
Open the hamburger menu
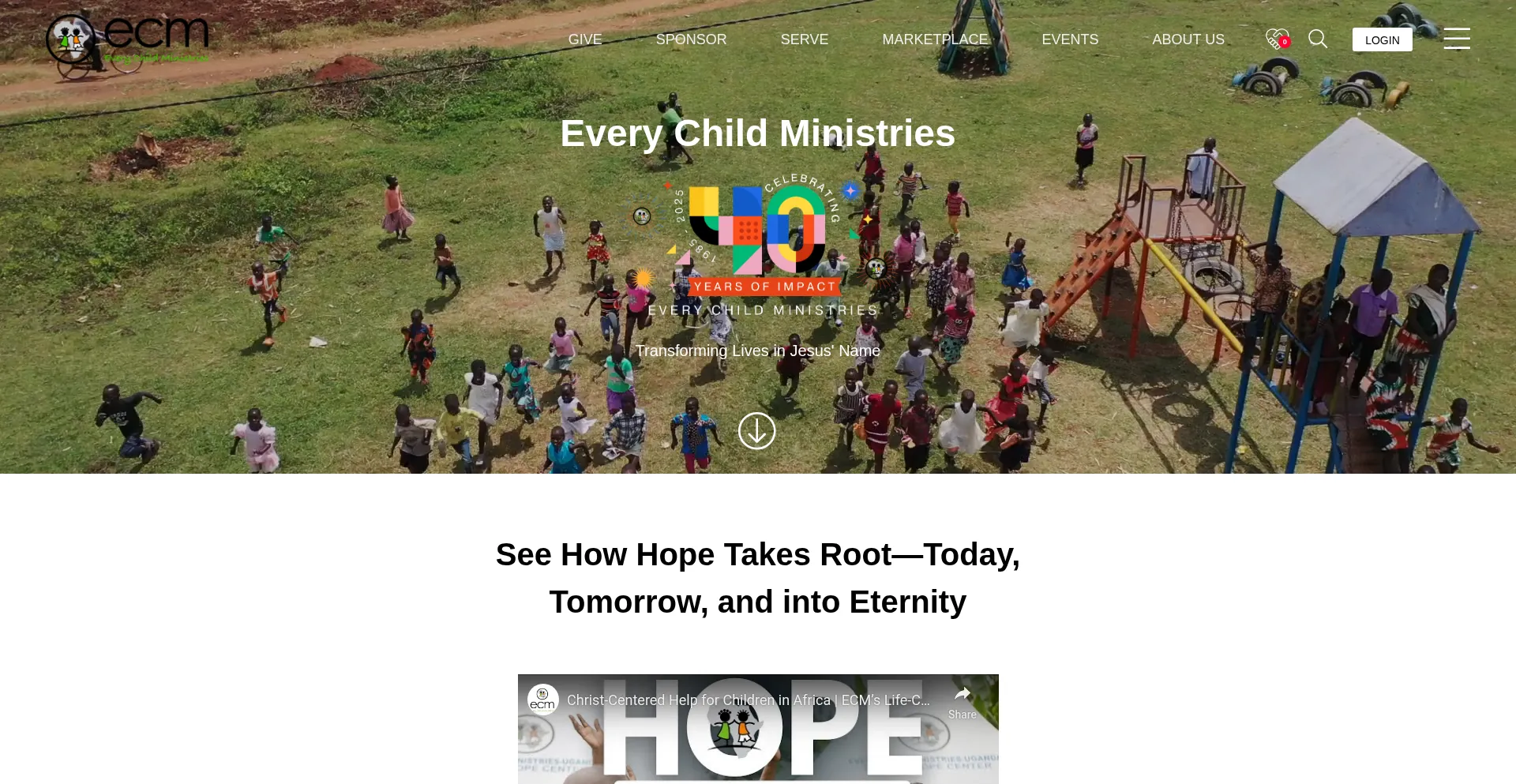coord(1457,39)
